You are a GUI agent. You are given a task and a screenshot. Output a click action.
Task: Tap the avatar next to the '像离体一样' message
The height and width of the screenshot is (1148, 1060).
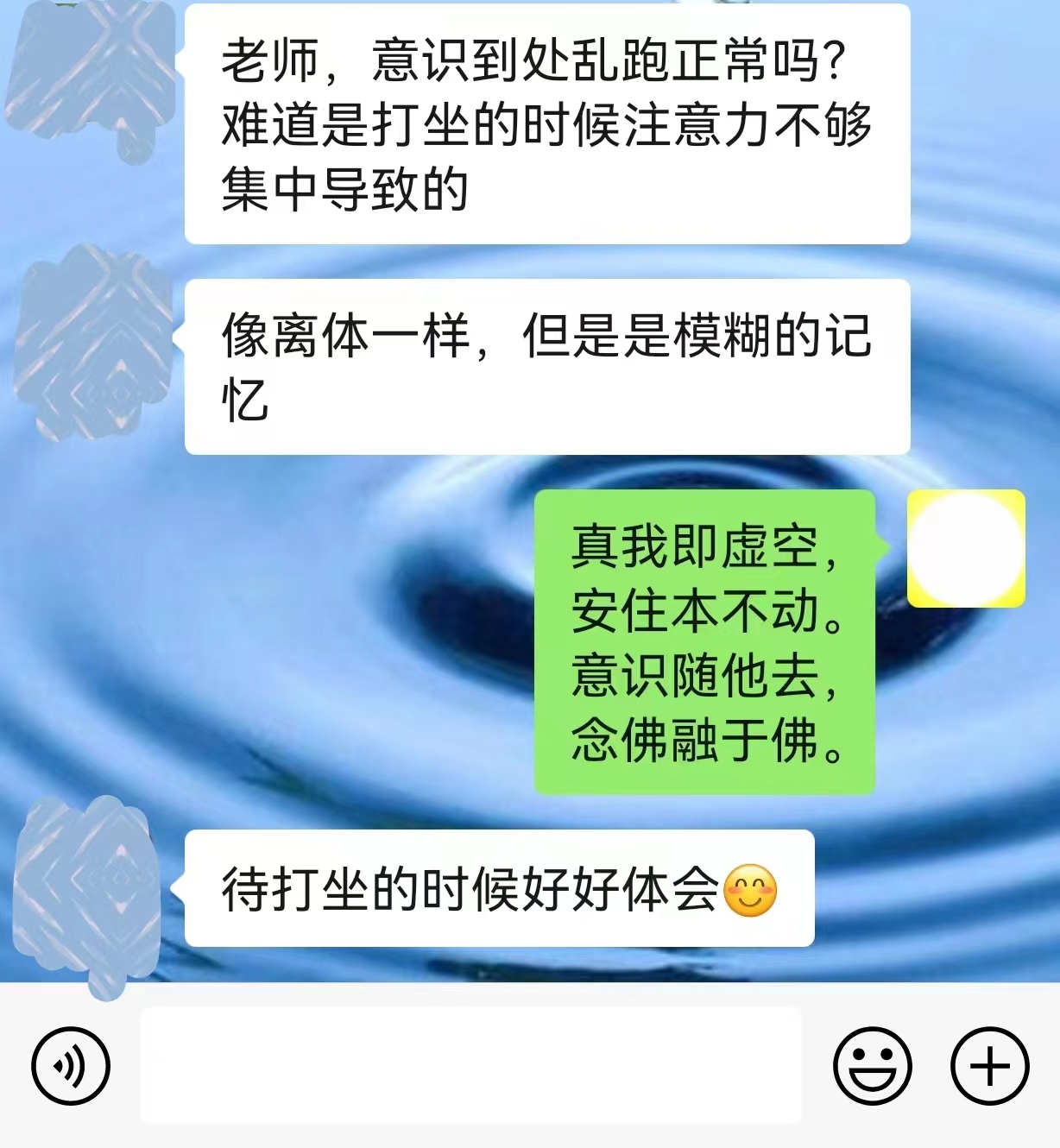[91, 345]
